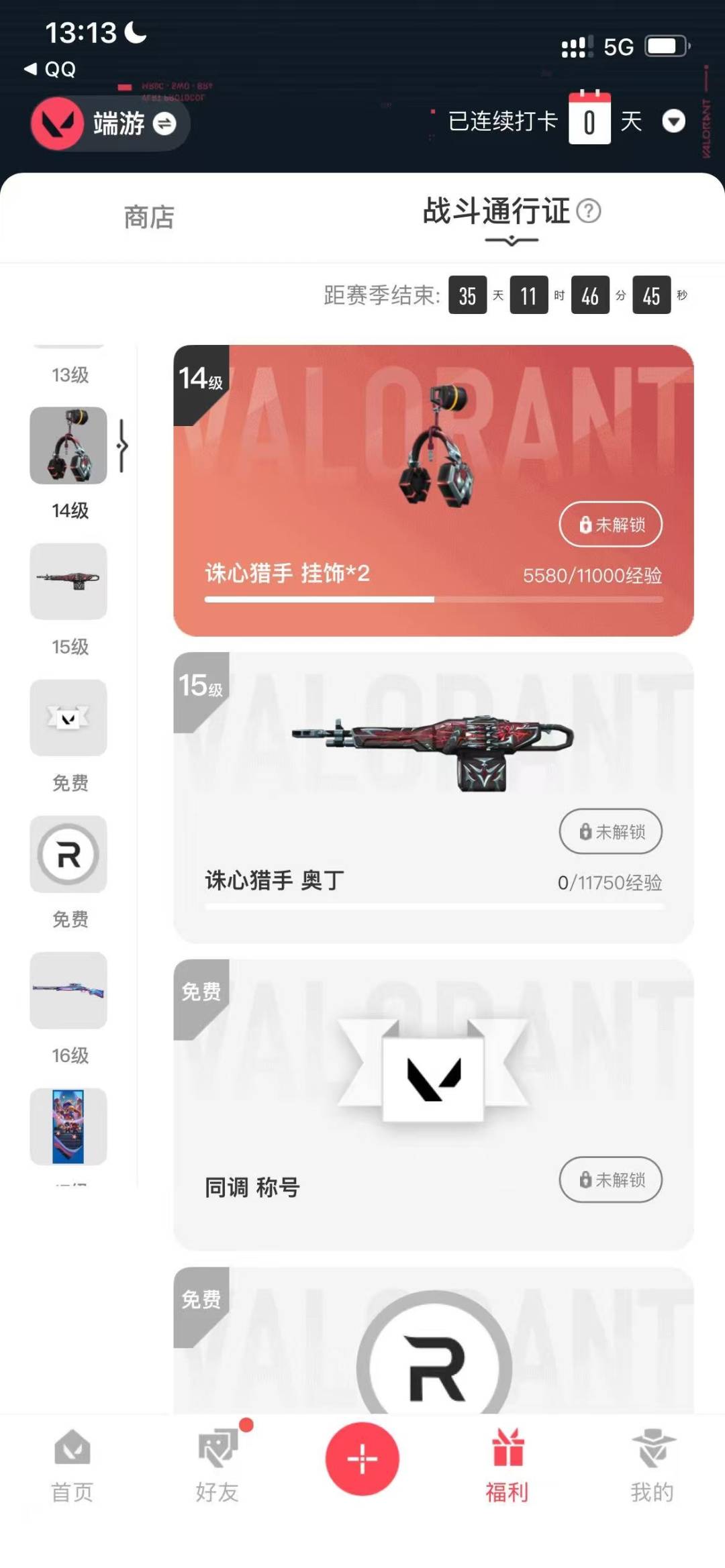The height and width of the screenshot is (1568, 725).
Task: Return to QQ via back link
Action: coord(50,69)
